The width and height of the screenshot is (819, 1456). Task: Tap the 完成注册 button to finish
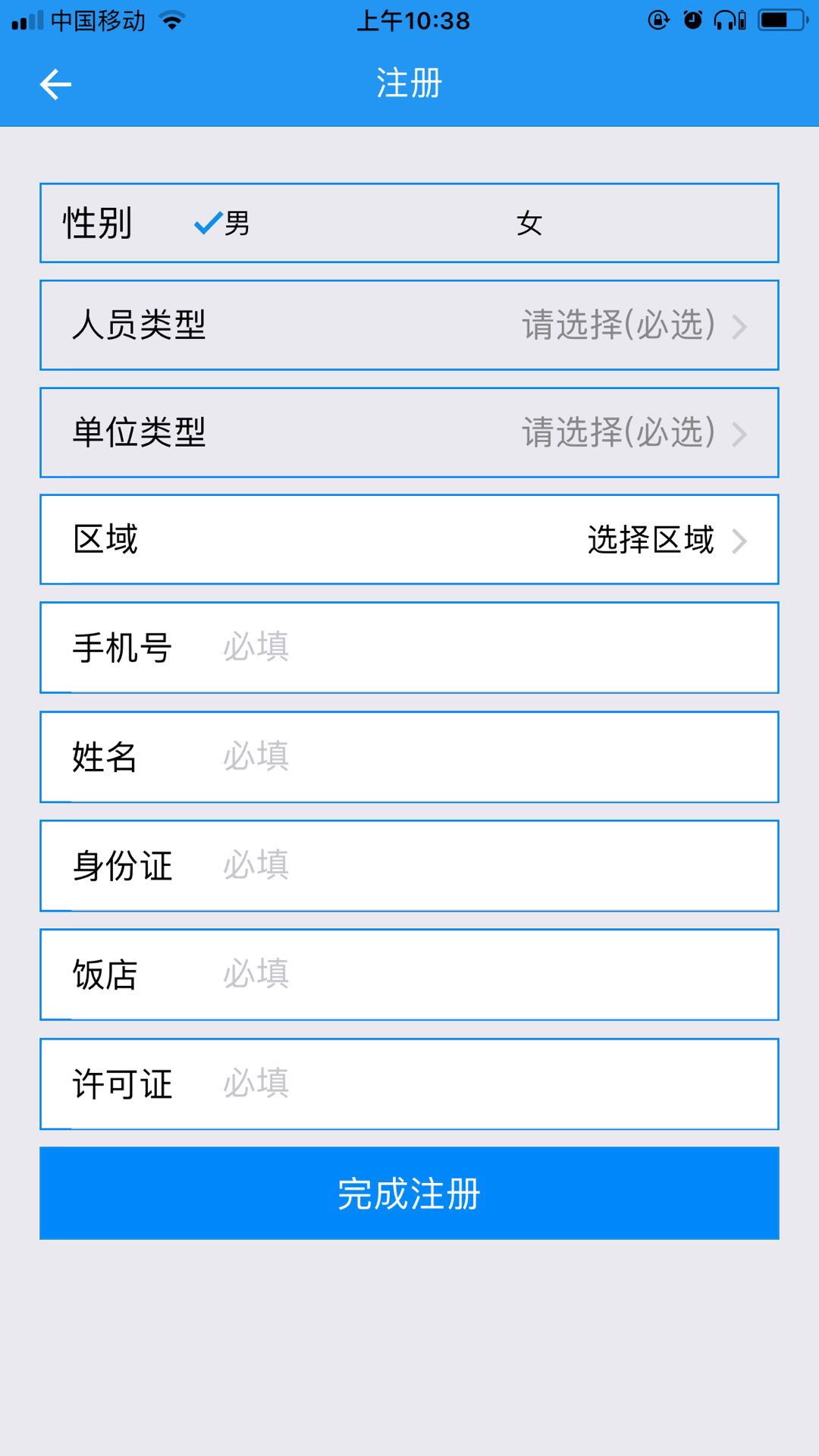[409, 1193]
